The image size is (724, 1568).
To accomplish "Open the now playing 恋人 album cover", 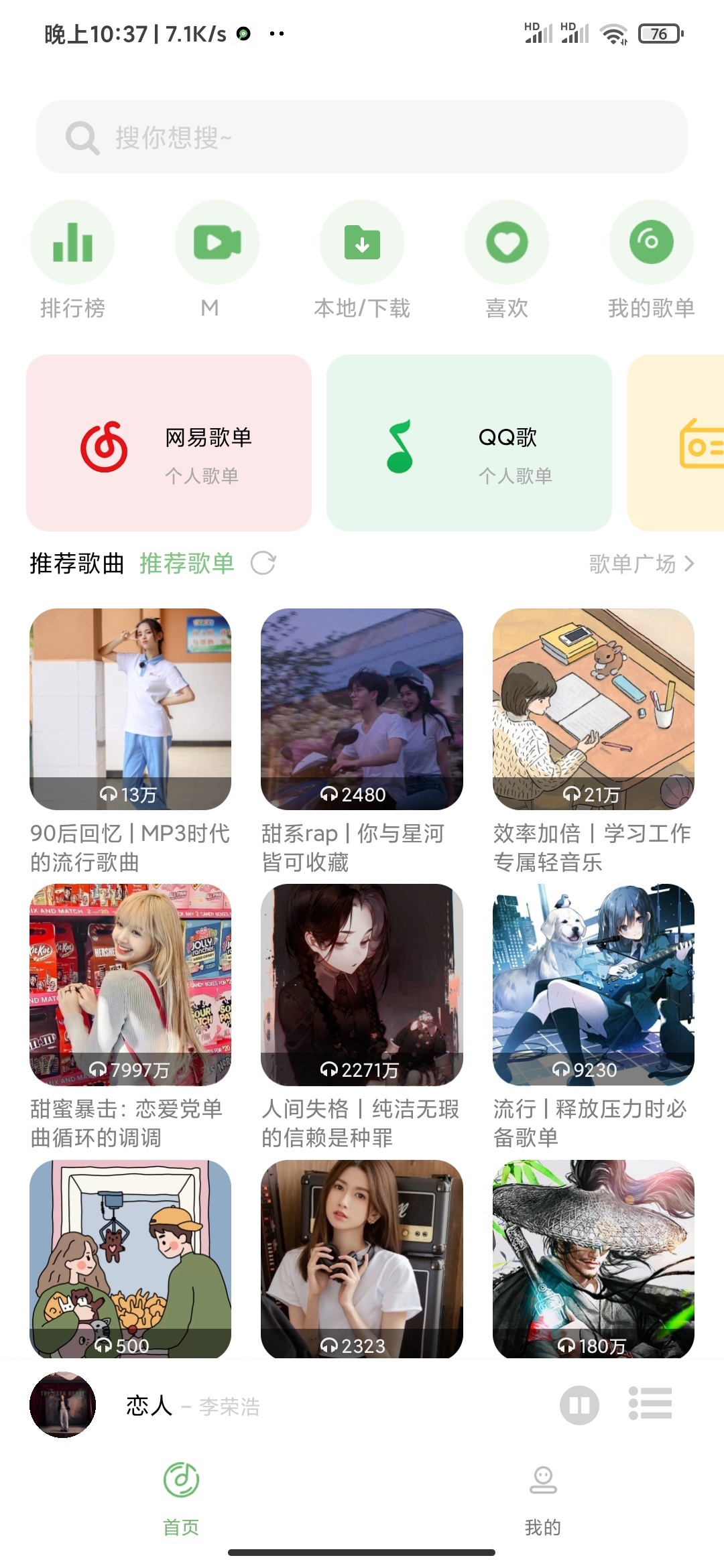I will [x=63, y=1404].
